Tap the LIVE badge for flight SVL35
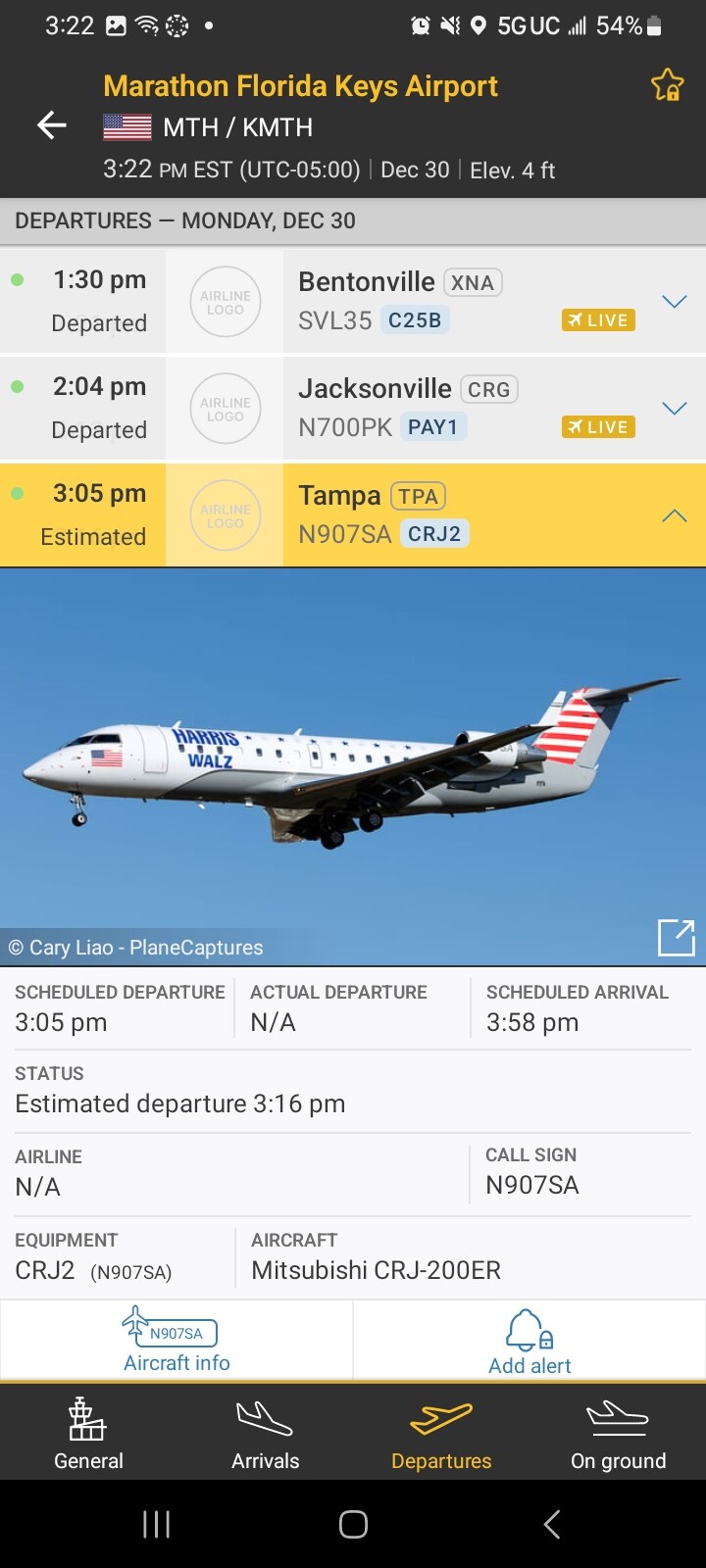This screenshot has width=706, height=1568. coord(598,320)
